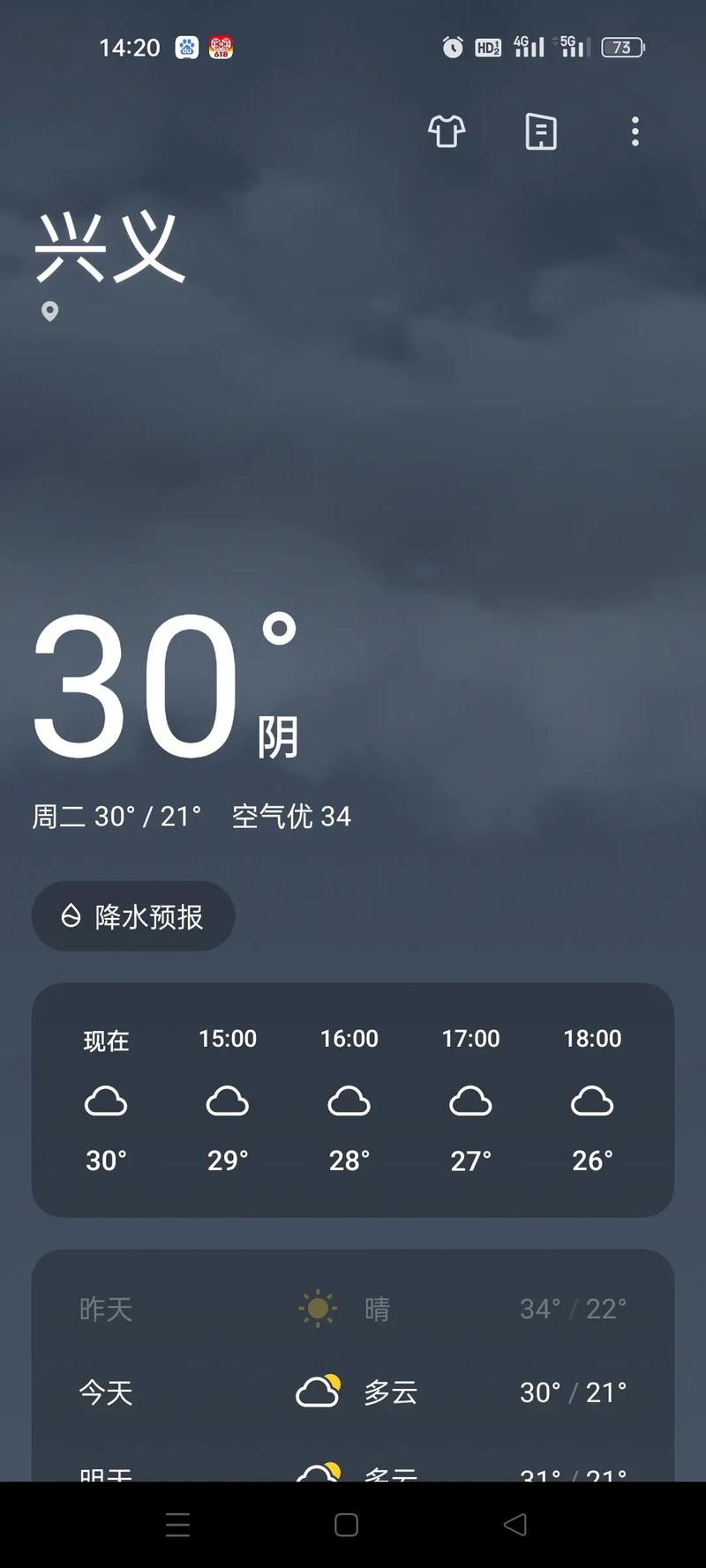
Task: Tap the 17:00 temperature 27°
Action: pyautogui.click(x=470, y=1161)
